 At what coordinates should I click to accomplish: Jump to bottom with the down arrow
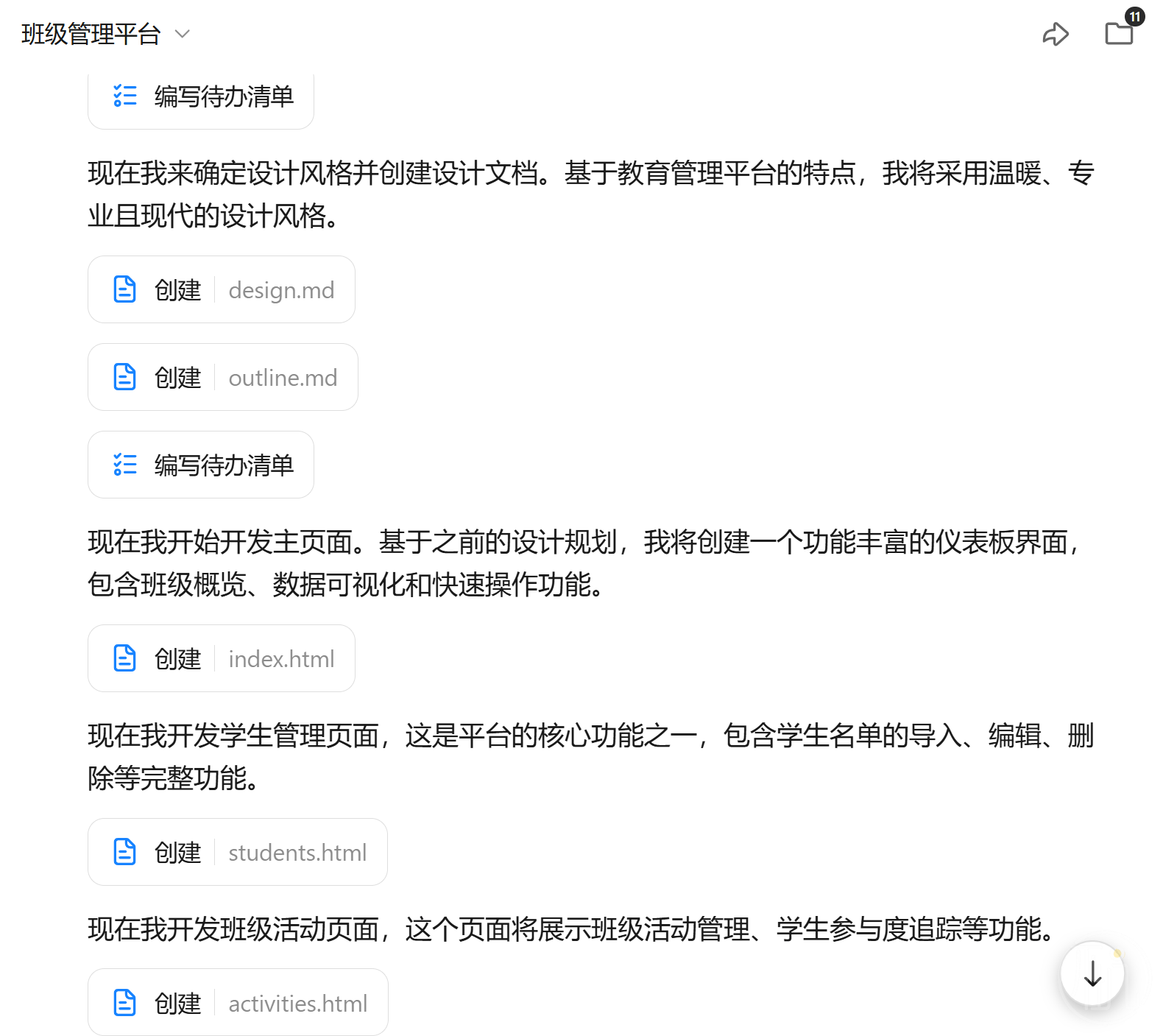pyautogui.click(x=1092, y=973)
